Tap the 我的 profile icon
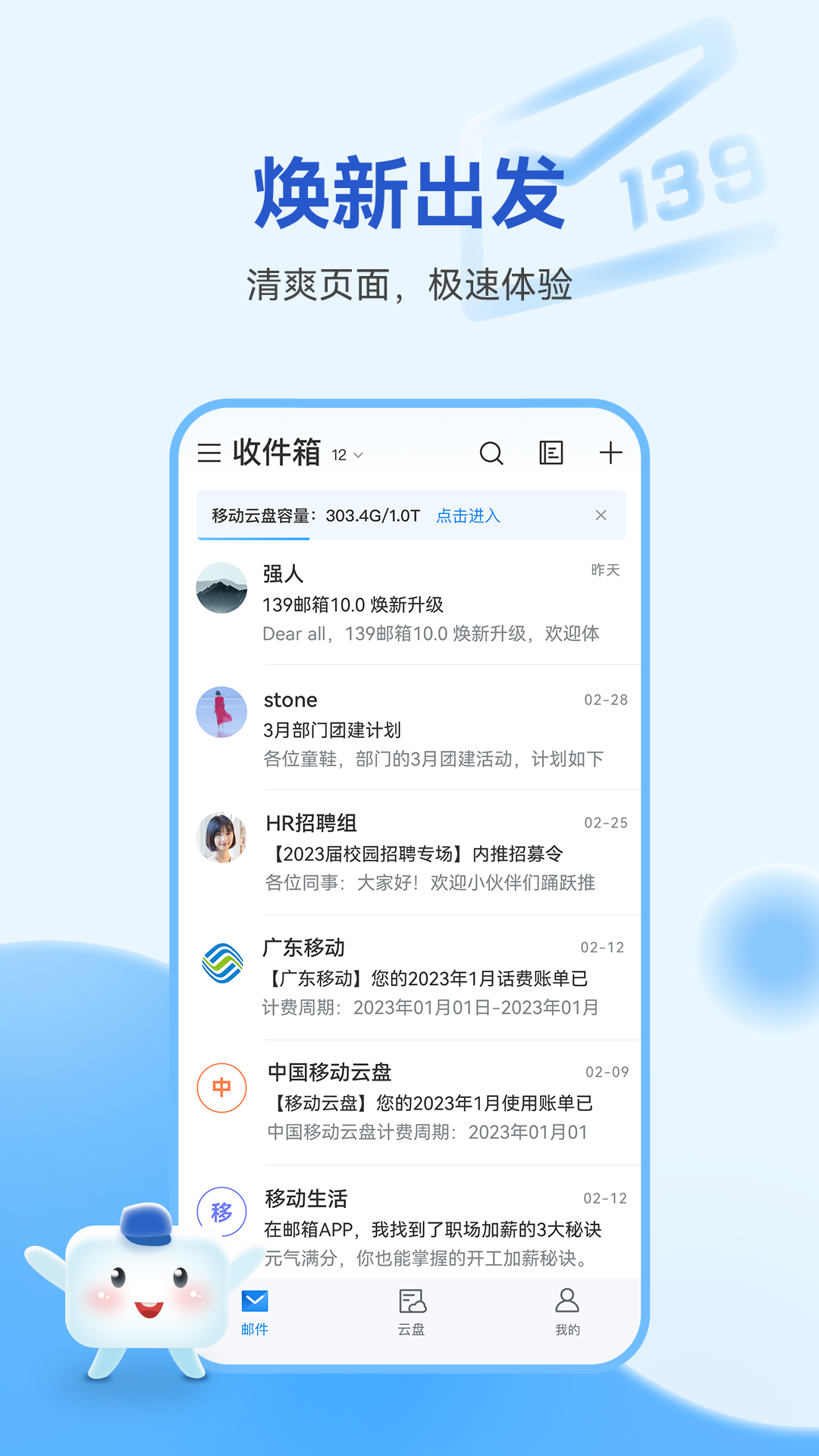The image size is (819, 1456). click(567, 1301)
